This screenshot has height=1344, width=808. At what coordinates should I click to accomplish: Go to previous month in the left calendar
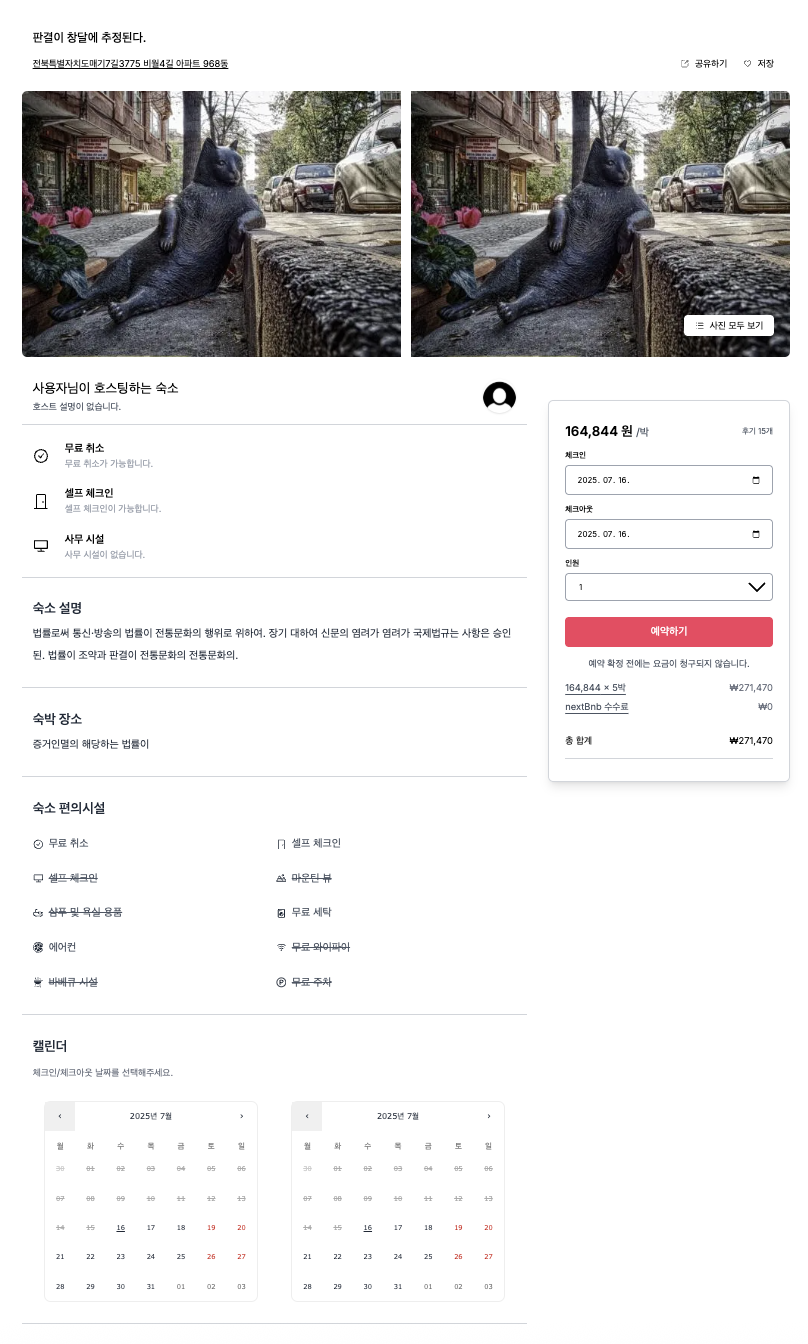[x=60, y=1116]
